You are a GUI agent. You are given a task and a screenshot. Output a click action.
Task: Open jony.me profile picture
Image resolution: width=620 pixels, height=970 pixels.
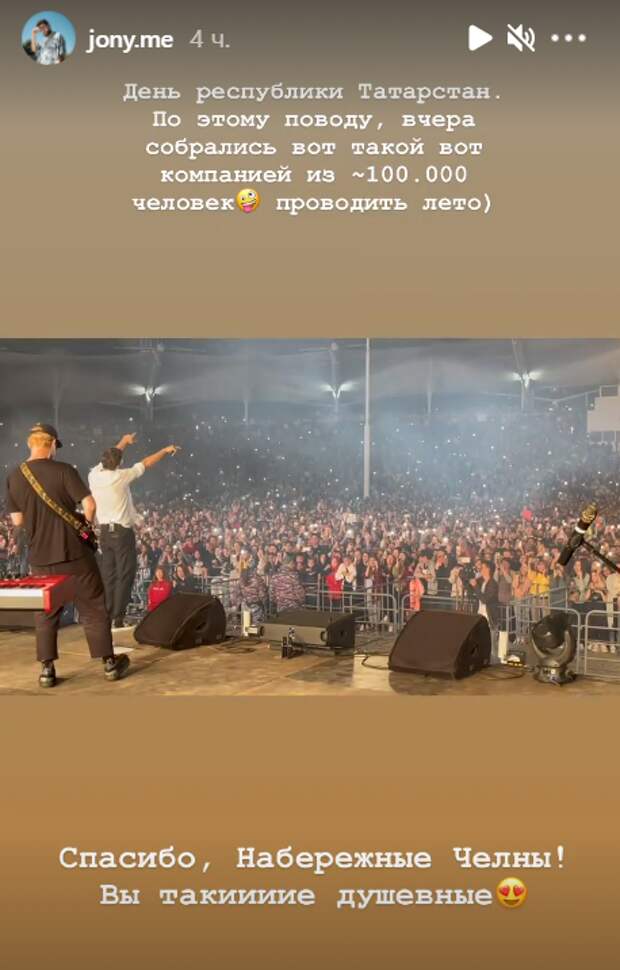48,39
